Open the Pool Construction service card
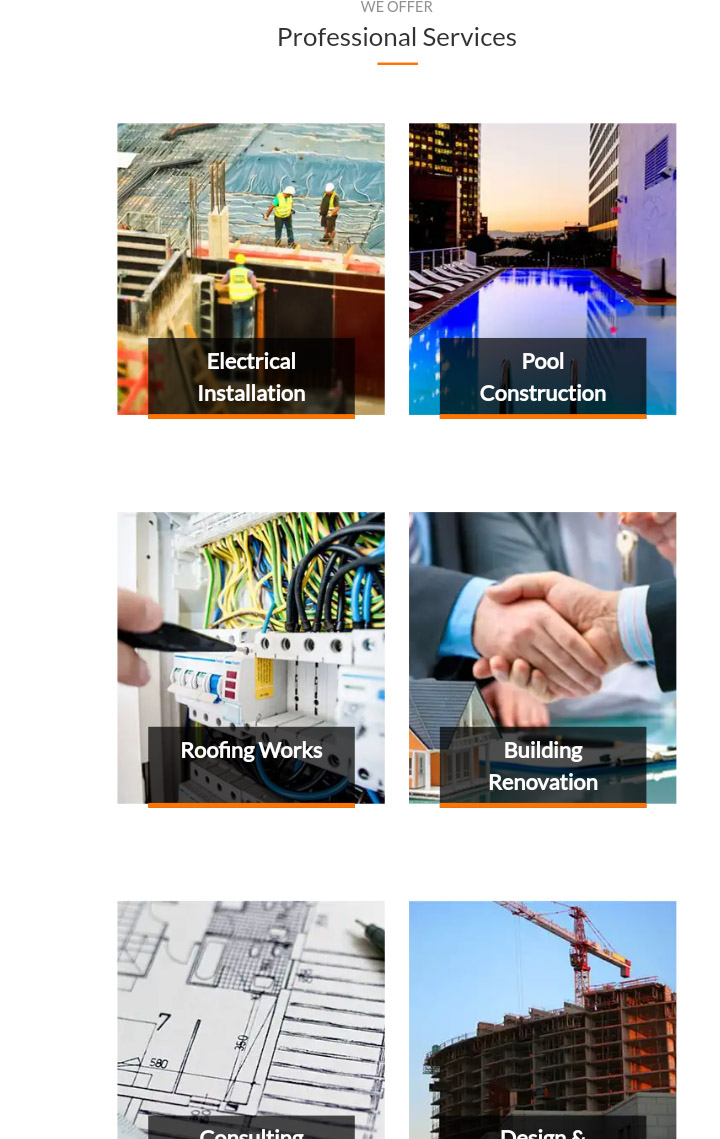 (x=542, y=377)
